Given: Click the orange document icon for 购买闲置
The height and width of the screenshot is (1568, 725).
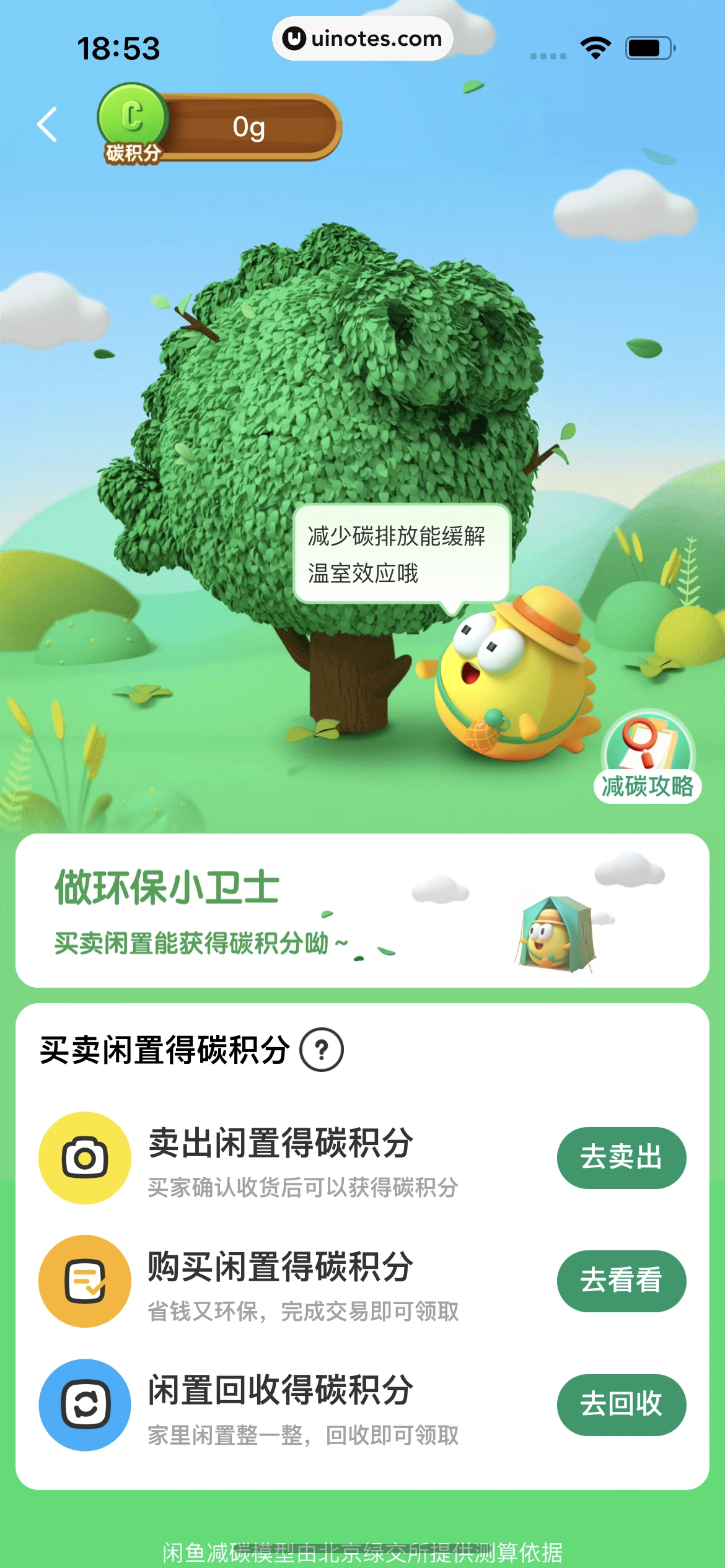Looking at the screenshot, I should click(x=84, y=1281).
